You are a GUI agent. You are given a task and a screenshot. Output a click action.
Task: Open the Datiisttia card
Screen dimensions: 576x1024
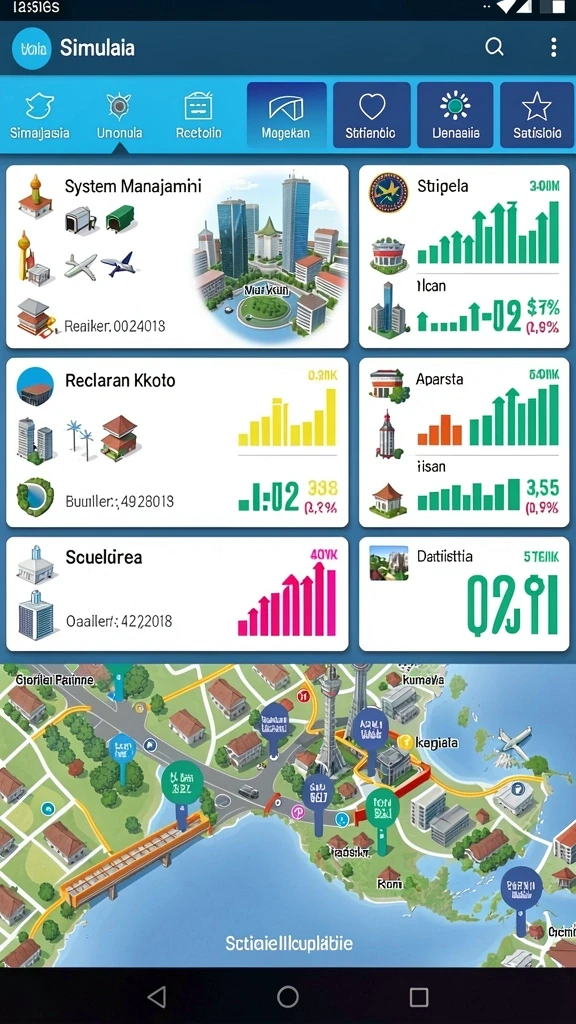464,594
